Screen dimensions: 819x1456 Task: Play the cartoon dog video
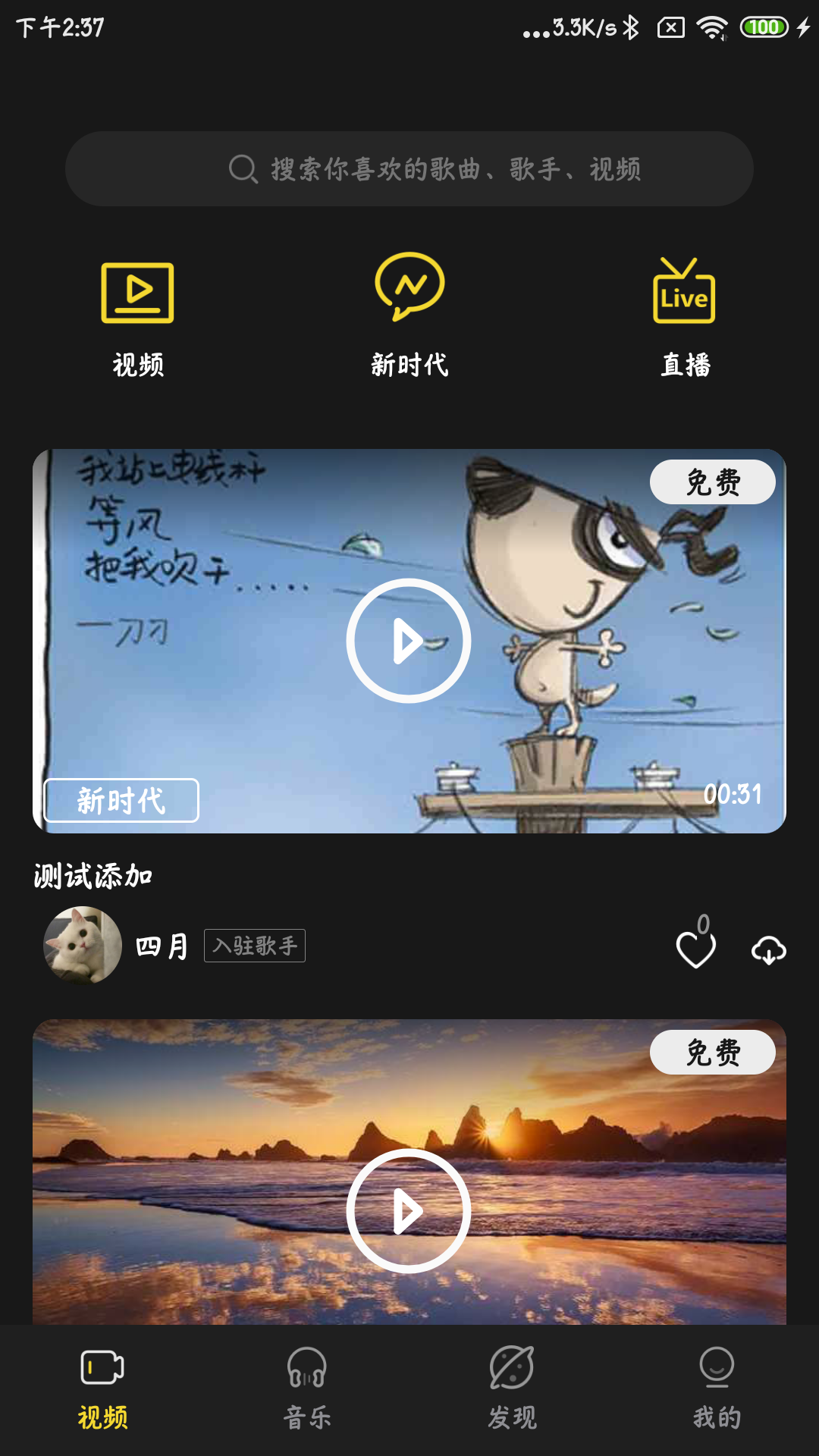pos(409,641)
